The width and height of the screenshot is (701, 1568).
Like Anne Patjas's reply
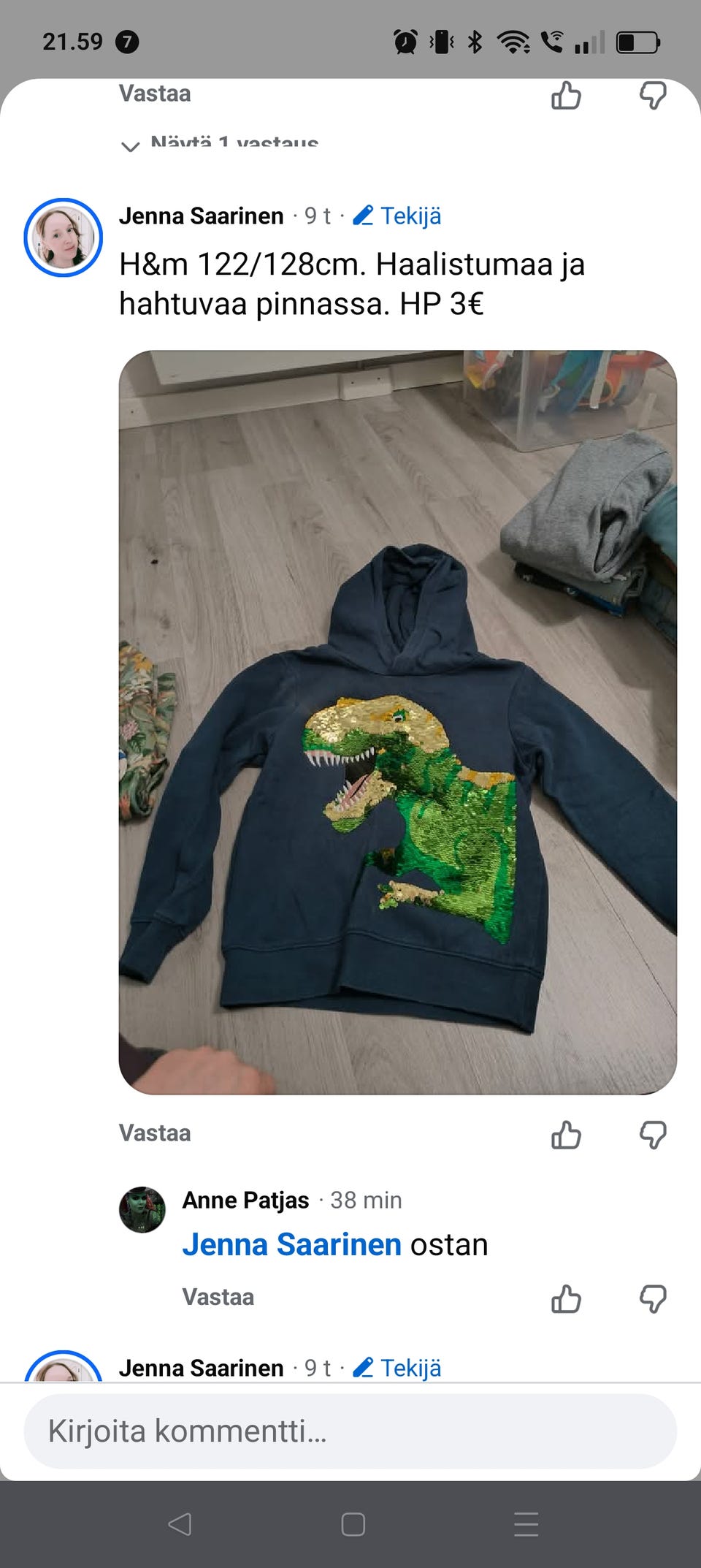point(566,1299)
